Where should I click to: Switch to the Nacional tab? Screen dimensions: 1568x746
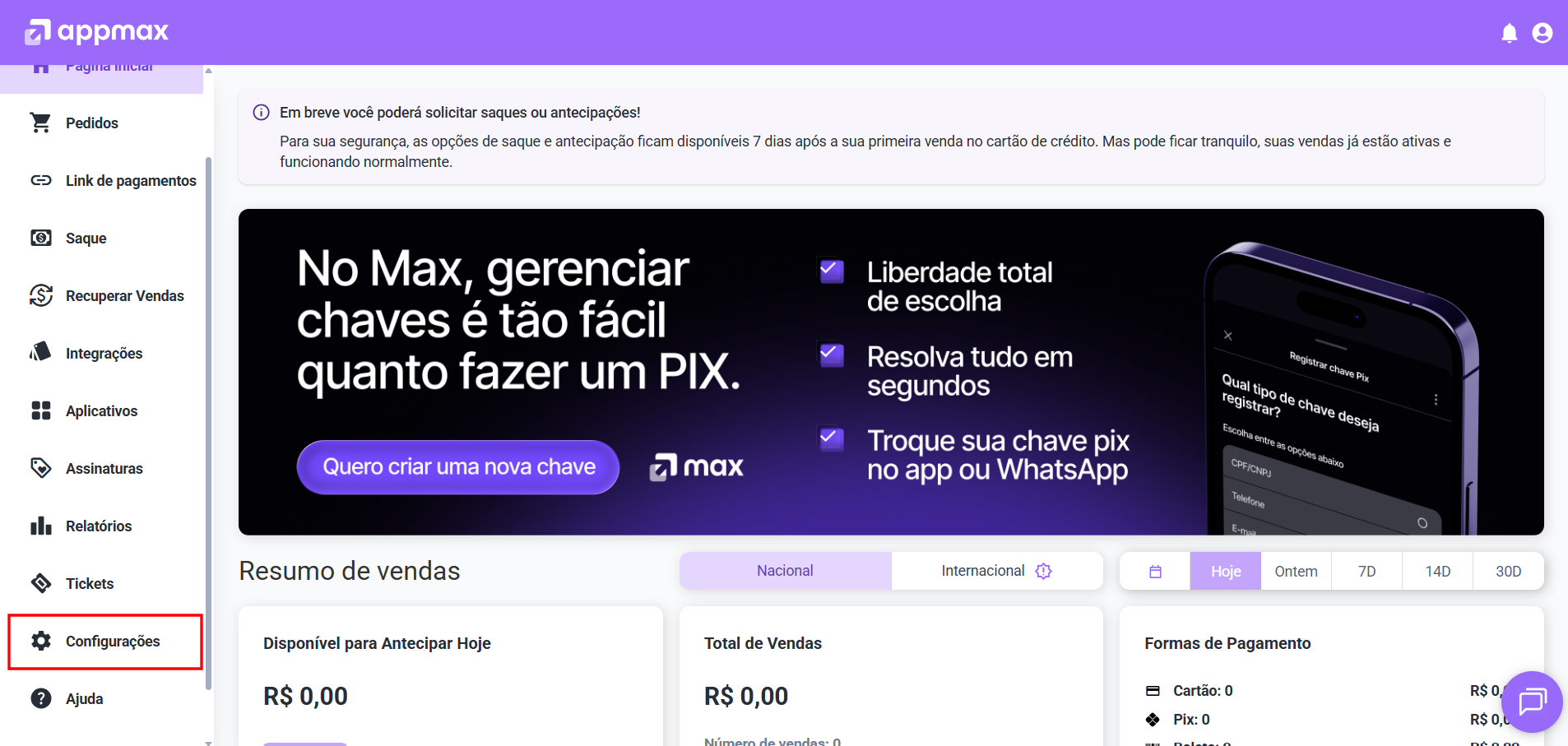785,571
